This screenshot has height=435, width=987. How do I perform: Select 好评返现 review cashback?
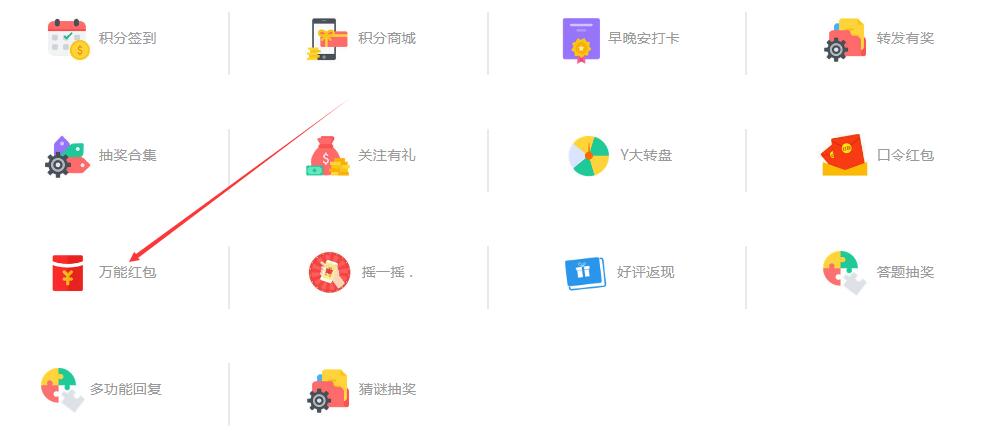(620, 272)
